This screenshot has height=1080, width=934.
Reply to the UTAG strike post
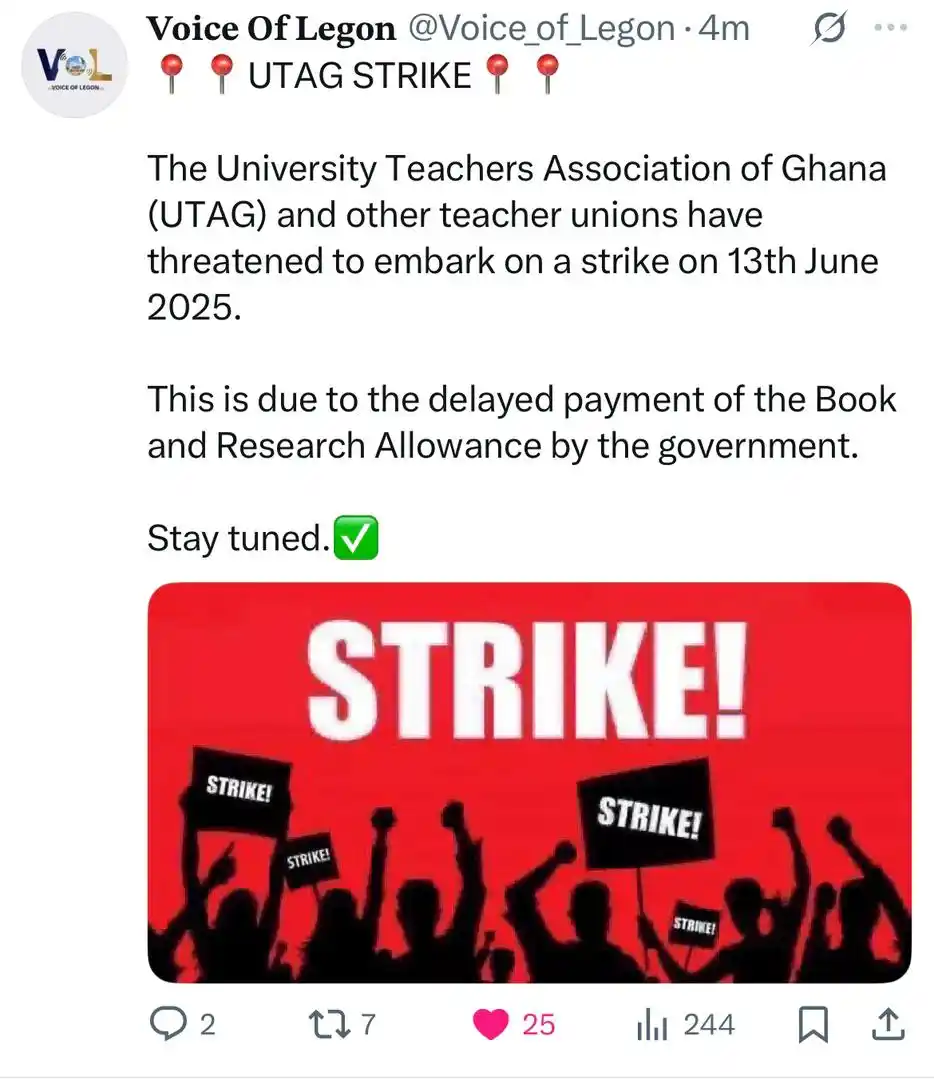pyautogui.click(x=170, y=1024)
